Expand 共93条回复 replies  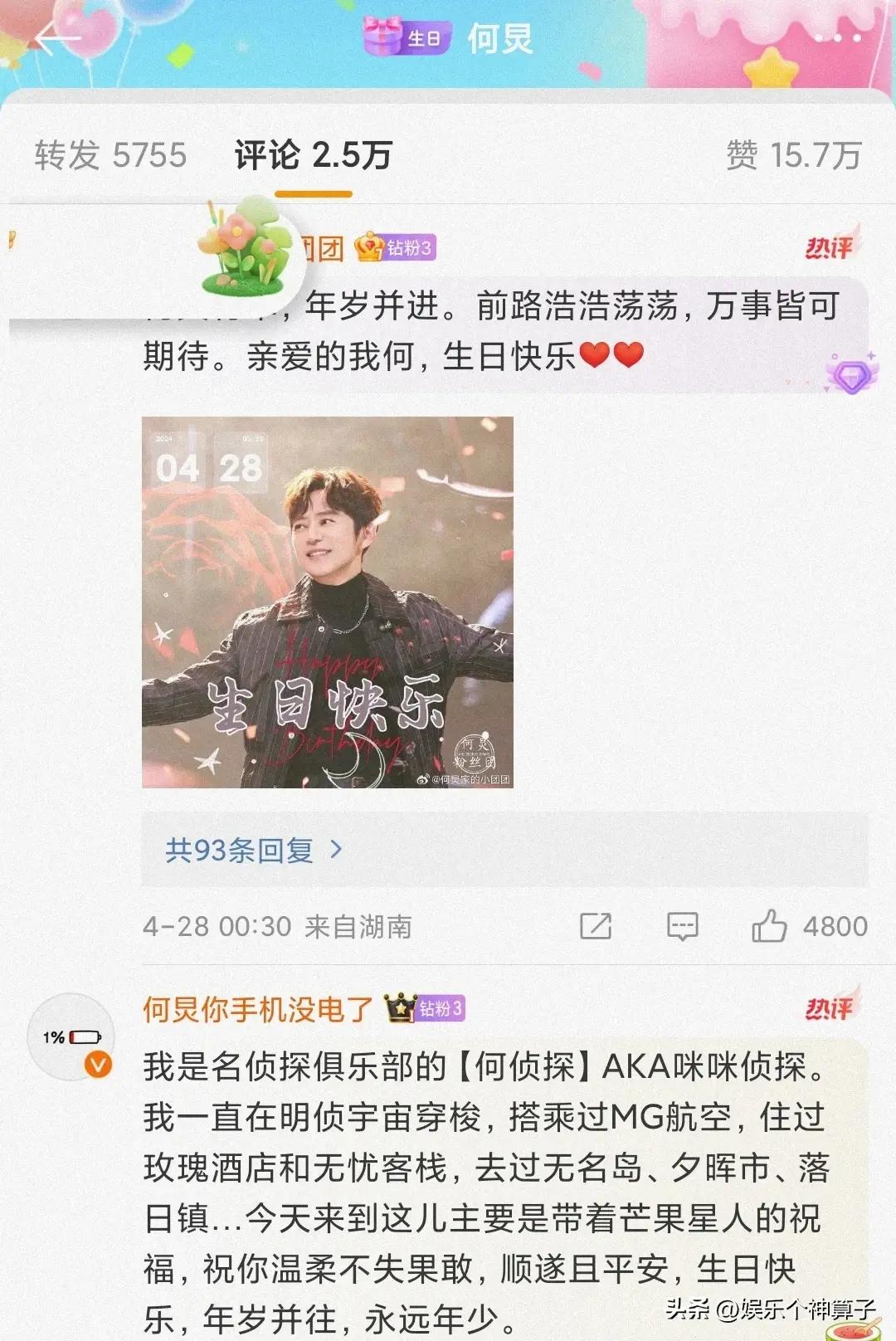(253, 850)
